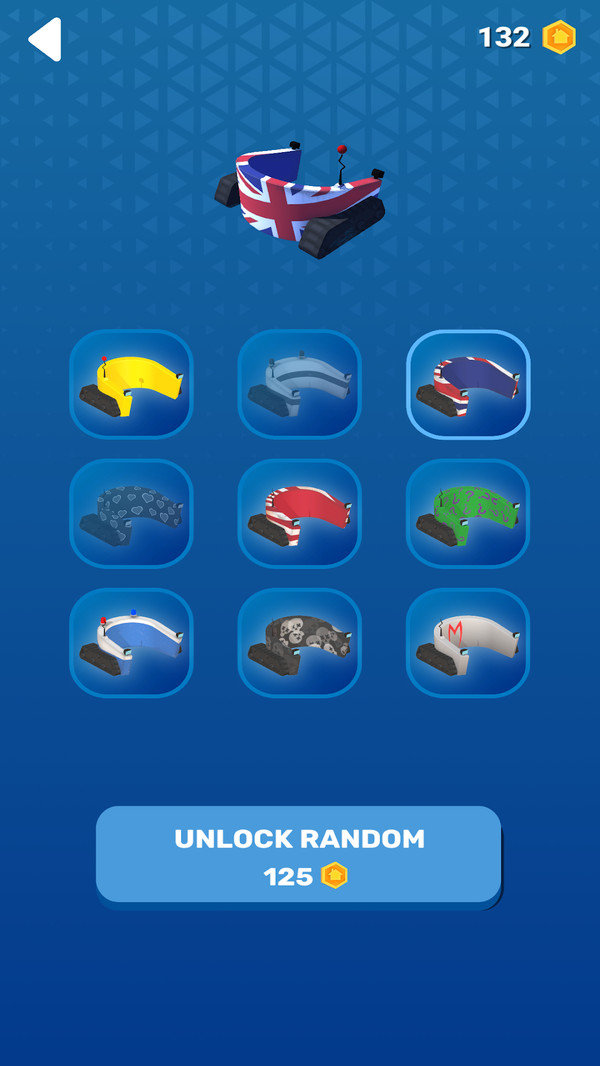
Task: Select the white skin with red M
Action: [x=467, y=642]
